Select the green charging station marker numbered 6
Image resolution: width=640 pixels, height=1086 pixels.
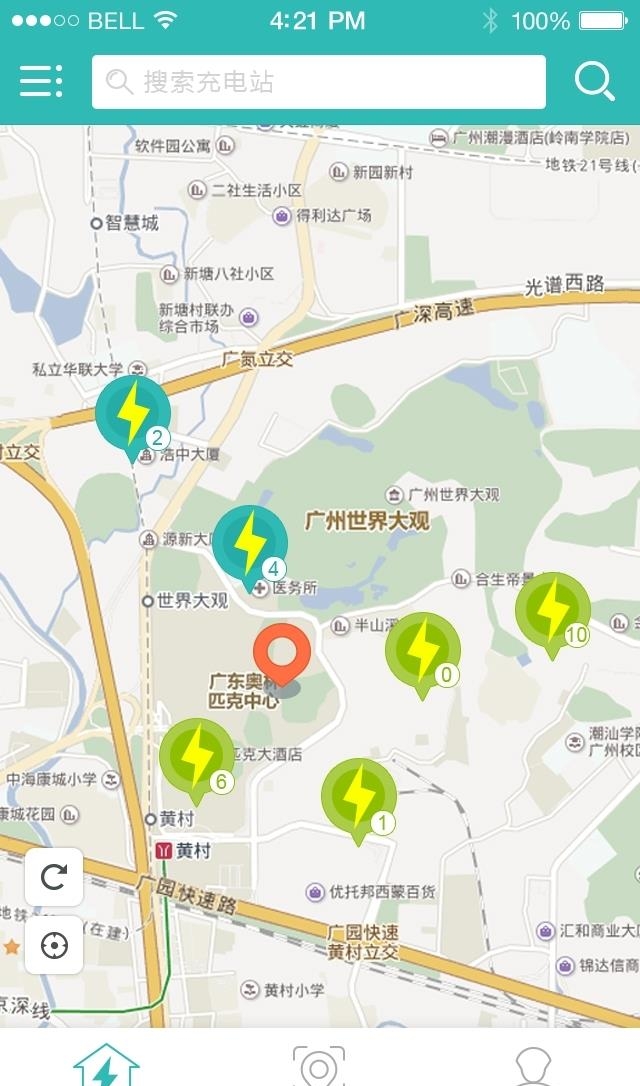[x=197, y=756]
